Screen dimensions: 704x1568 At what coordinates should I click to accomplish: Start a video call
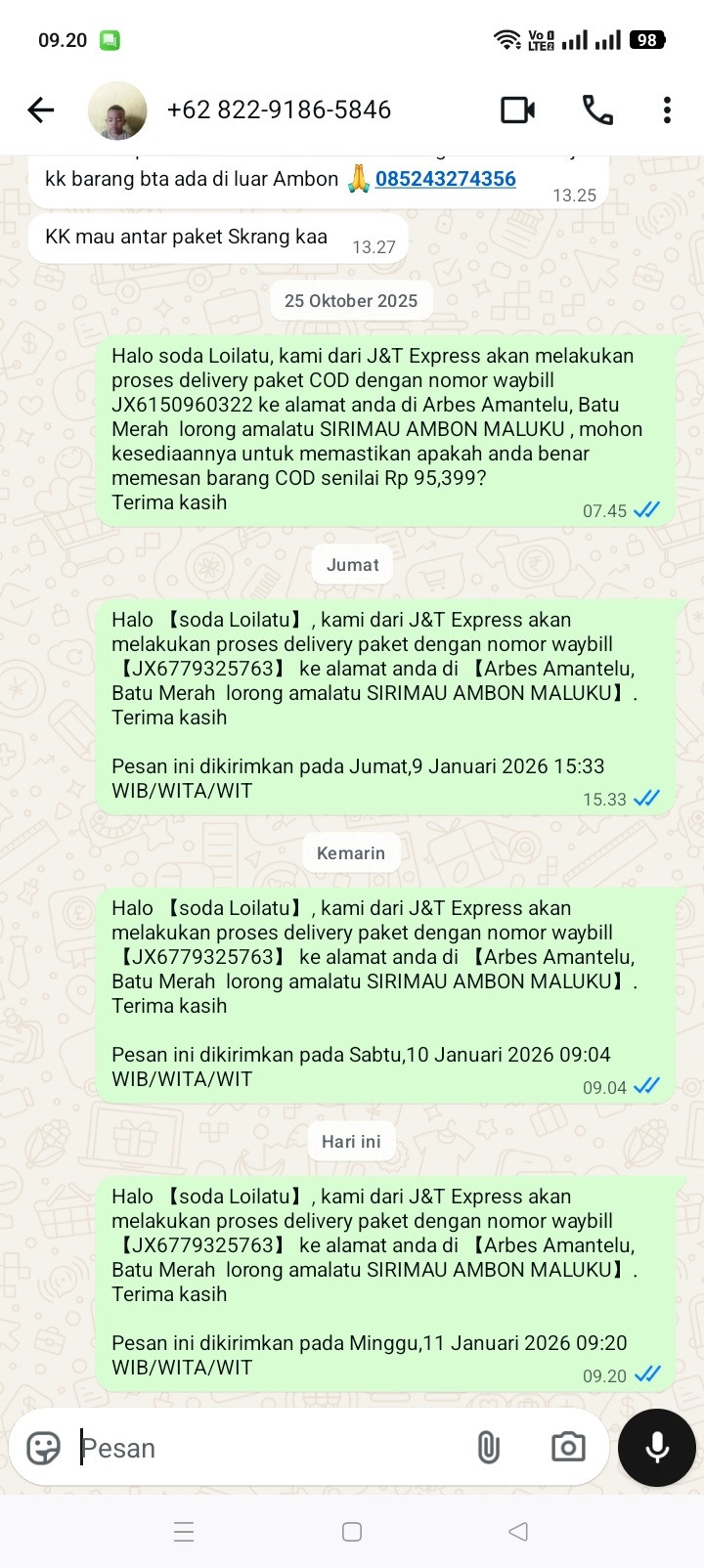tap(518, 109)
